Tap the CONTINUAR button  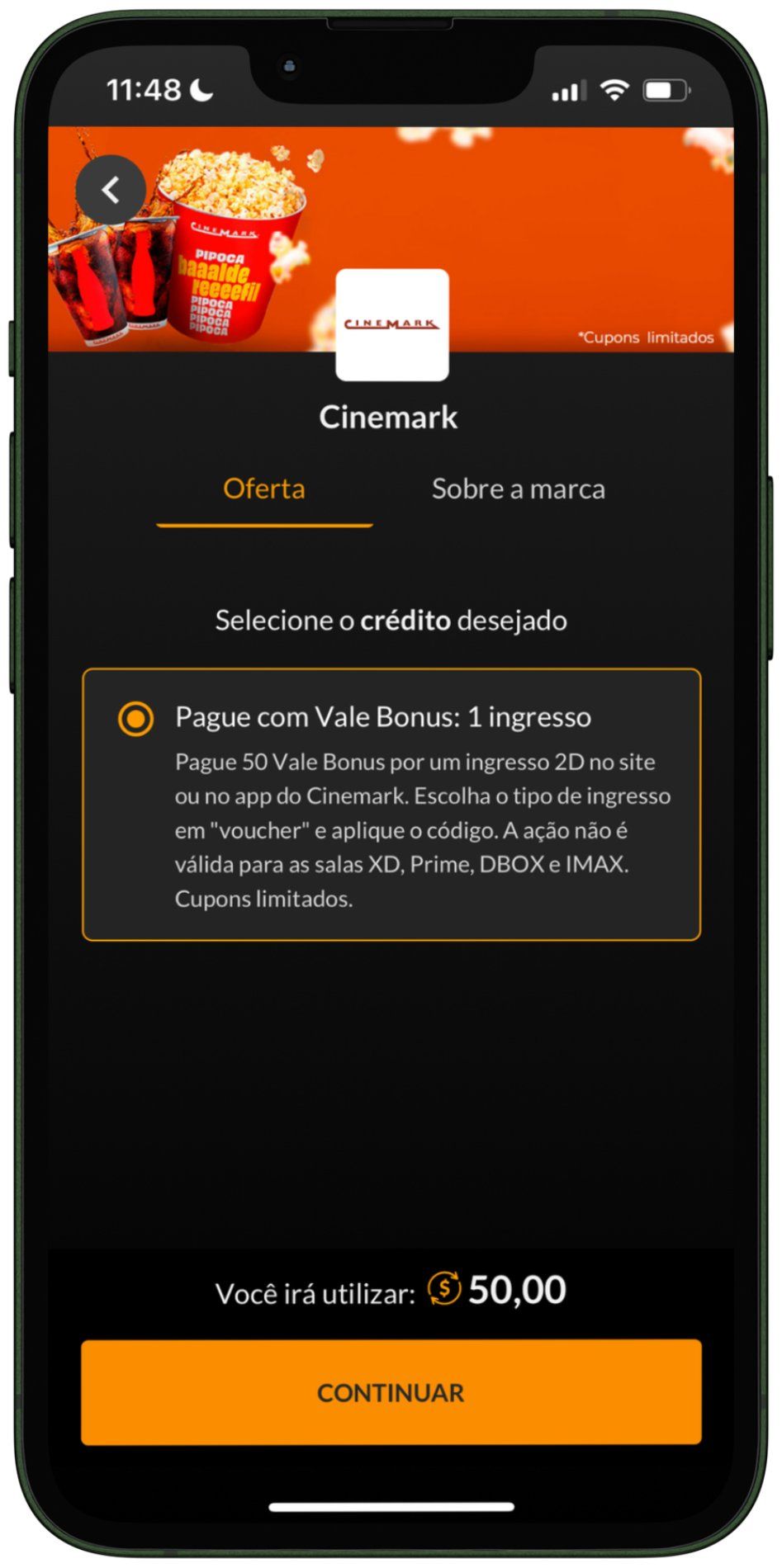(391, 1392)
